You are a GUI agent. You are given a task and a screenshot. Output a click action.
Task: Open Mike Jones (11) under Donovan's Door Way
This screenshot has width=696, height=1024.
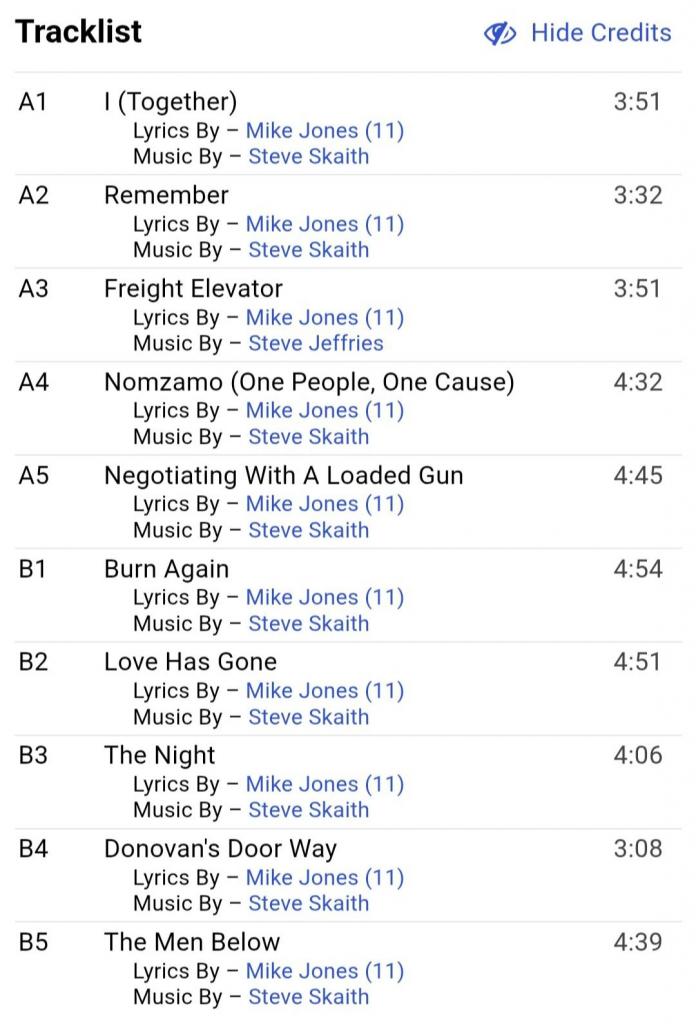(x=324, y=877)
